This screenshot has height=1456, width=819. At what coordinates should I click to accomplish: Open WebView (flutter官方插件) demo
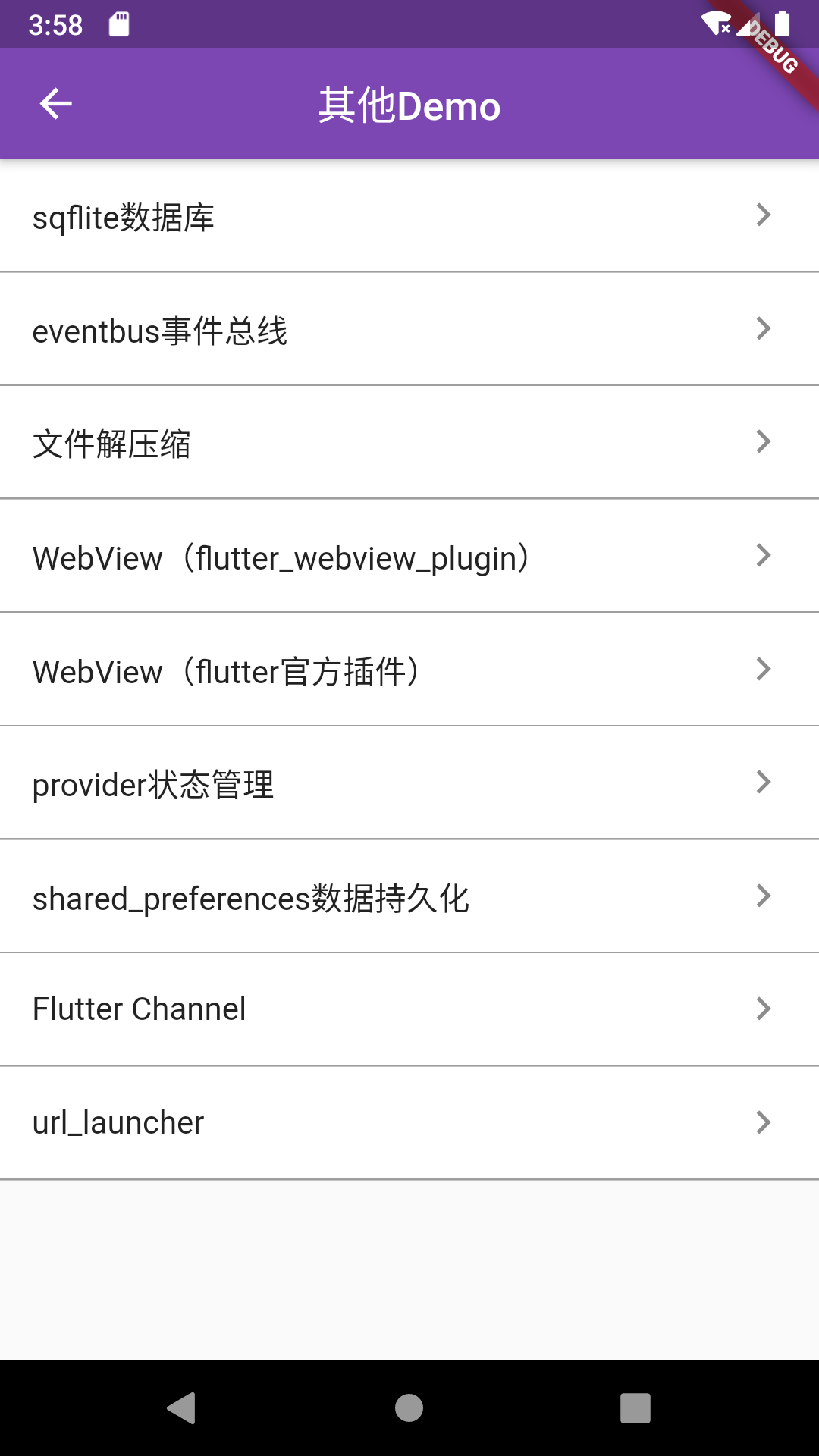409,670
